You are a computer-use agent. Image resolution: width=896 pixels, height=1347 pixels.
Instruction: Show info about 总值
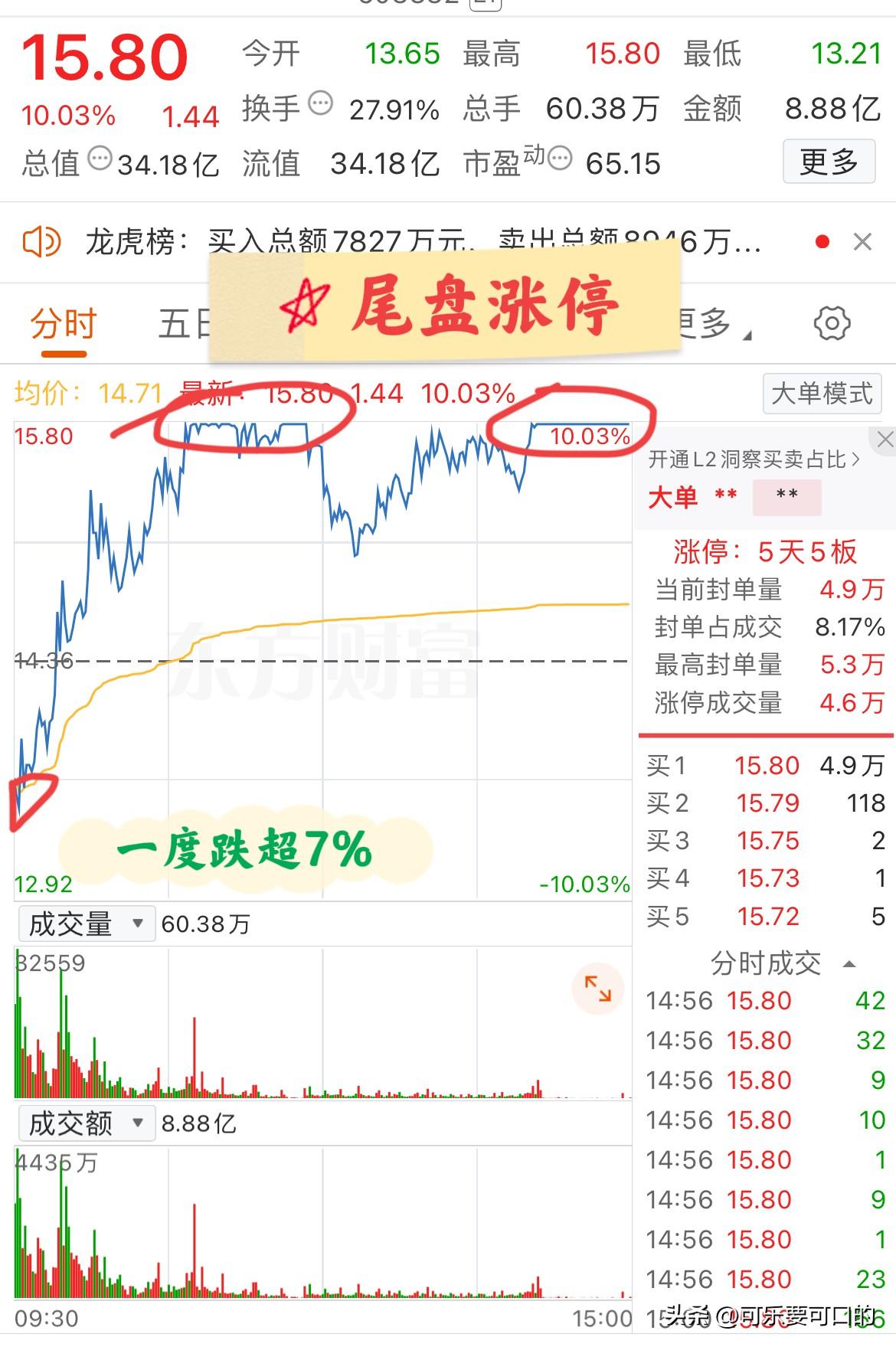click(100, 159)
